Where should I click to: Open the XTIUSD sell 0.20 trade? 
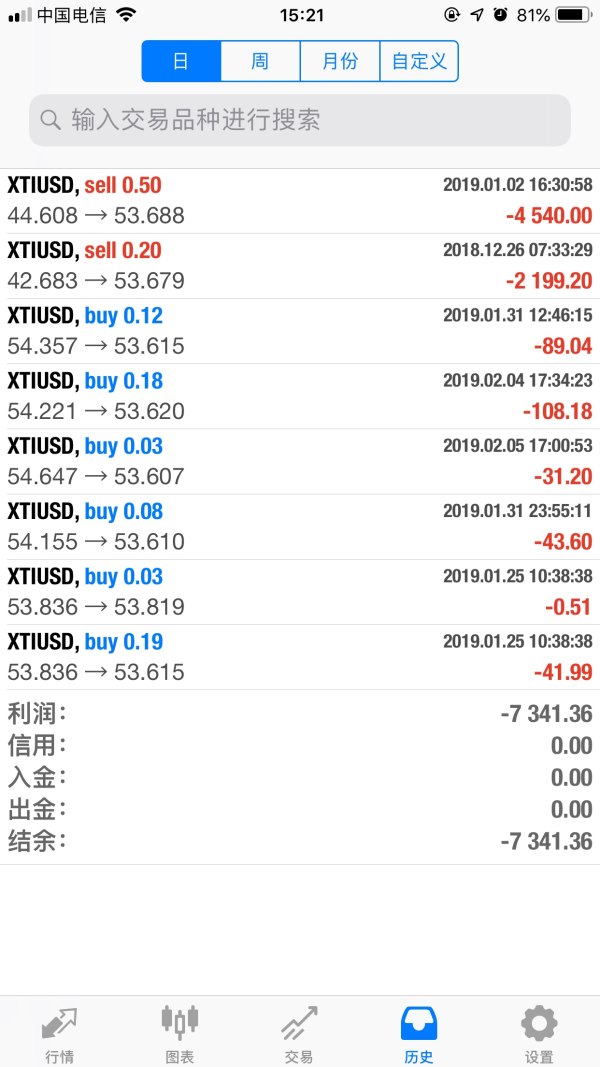click(300, 265)
